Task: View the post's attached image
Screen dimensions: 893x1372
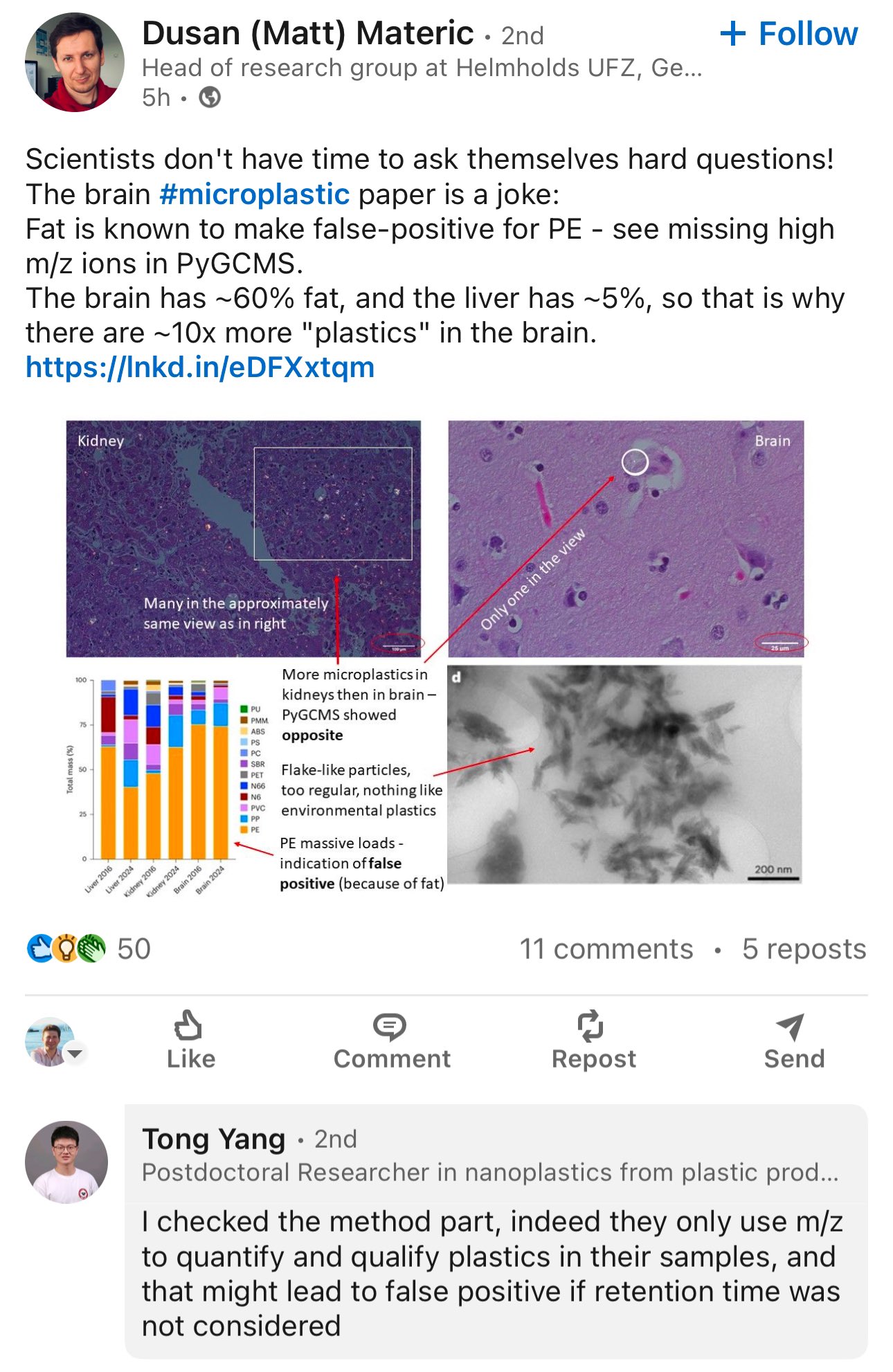Action: (436, 654)
